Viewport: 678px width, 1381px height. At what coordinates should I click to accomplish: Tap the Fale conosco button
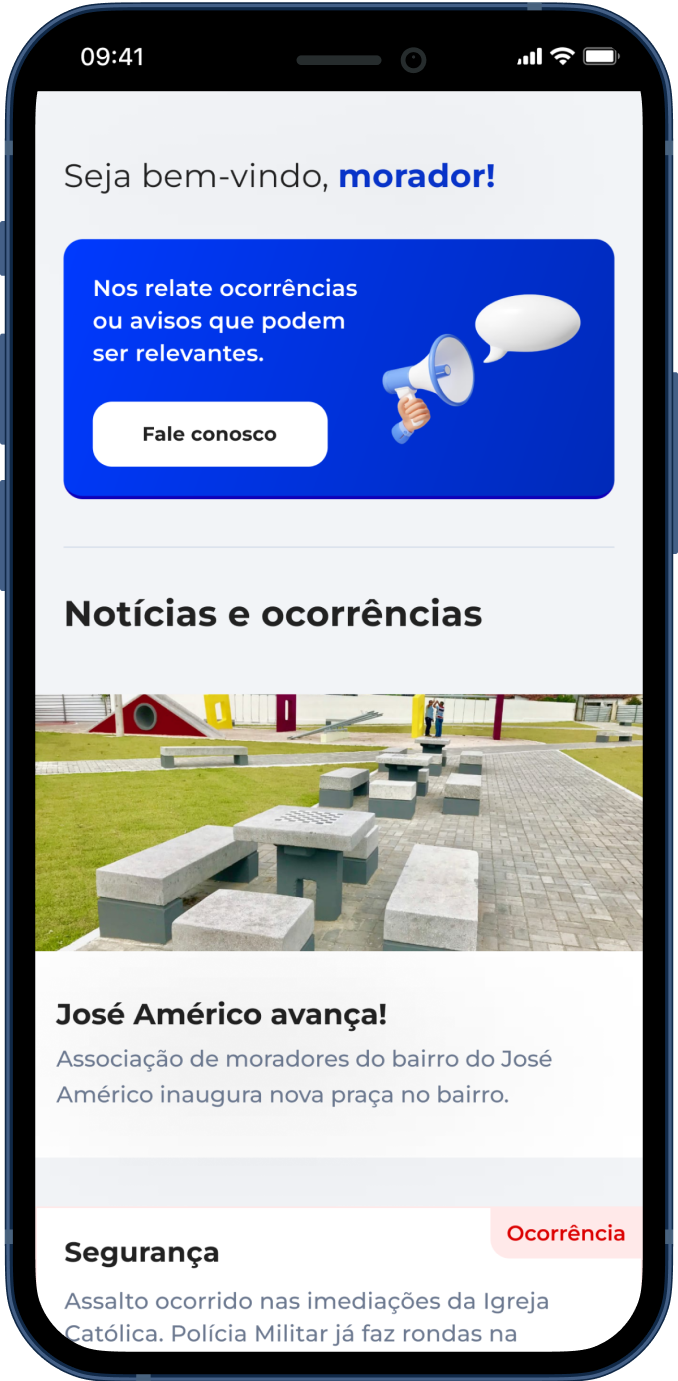click(x=210, y=434)
